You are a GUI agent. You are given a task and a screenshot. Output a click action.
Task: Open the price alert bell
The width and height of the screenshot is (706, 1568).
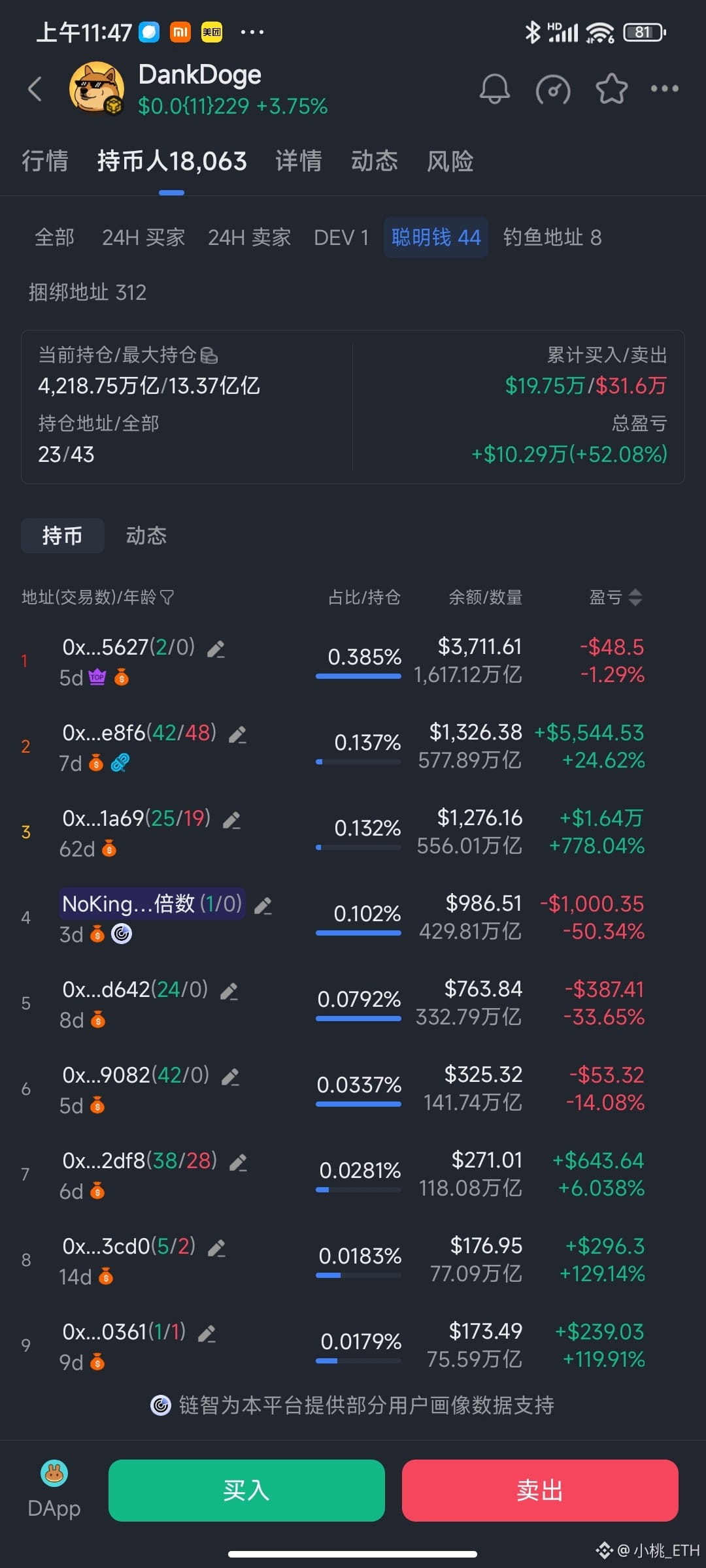click(495, 89)
